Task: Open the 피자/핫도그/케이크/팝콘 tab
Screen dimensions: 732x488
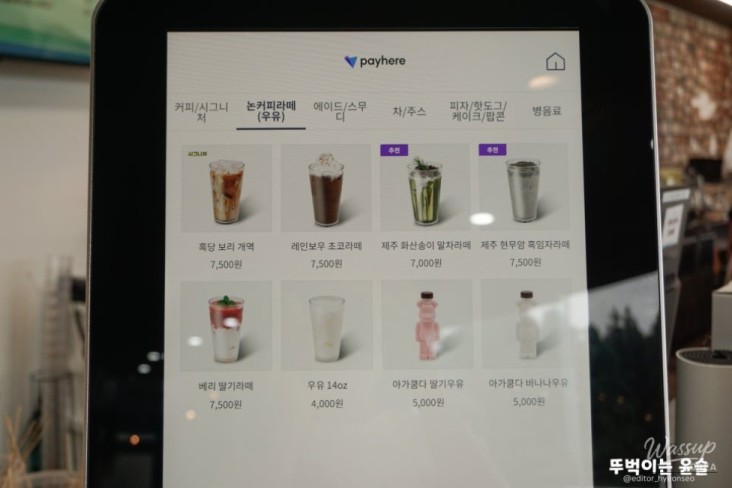Action: pyautogui.click(x=477, y=111)
